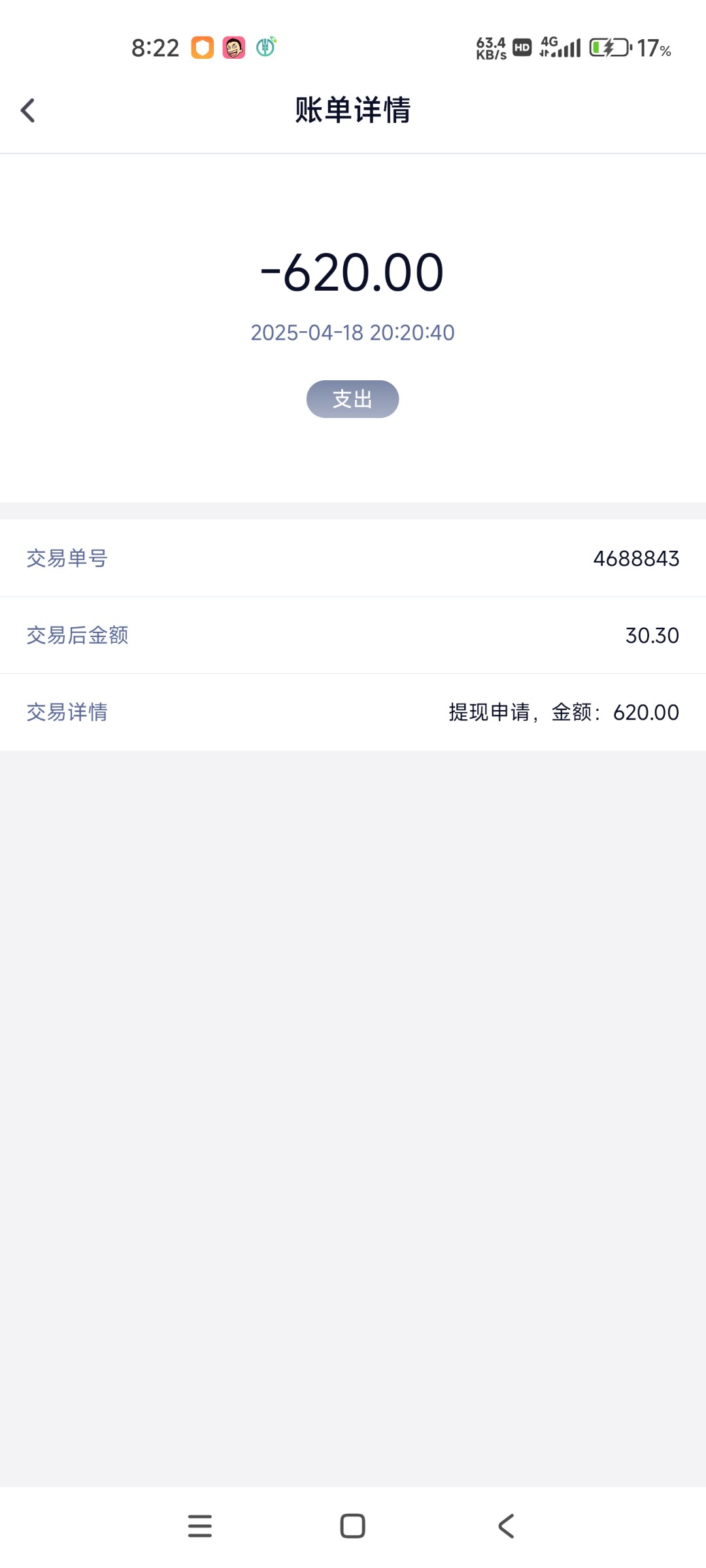Tap the system home button
This screenshot has width=706, height=1568.
[x=353, y=1526]
